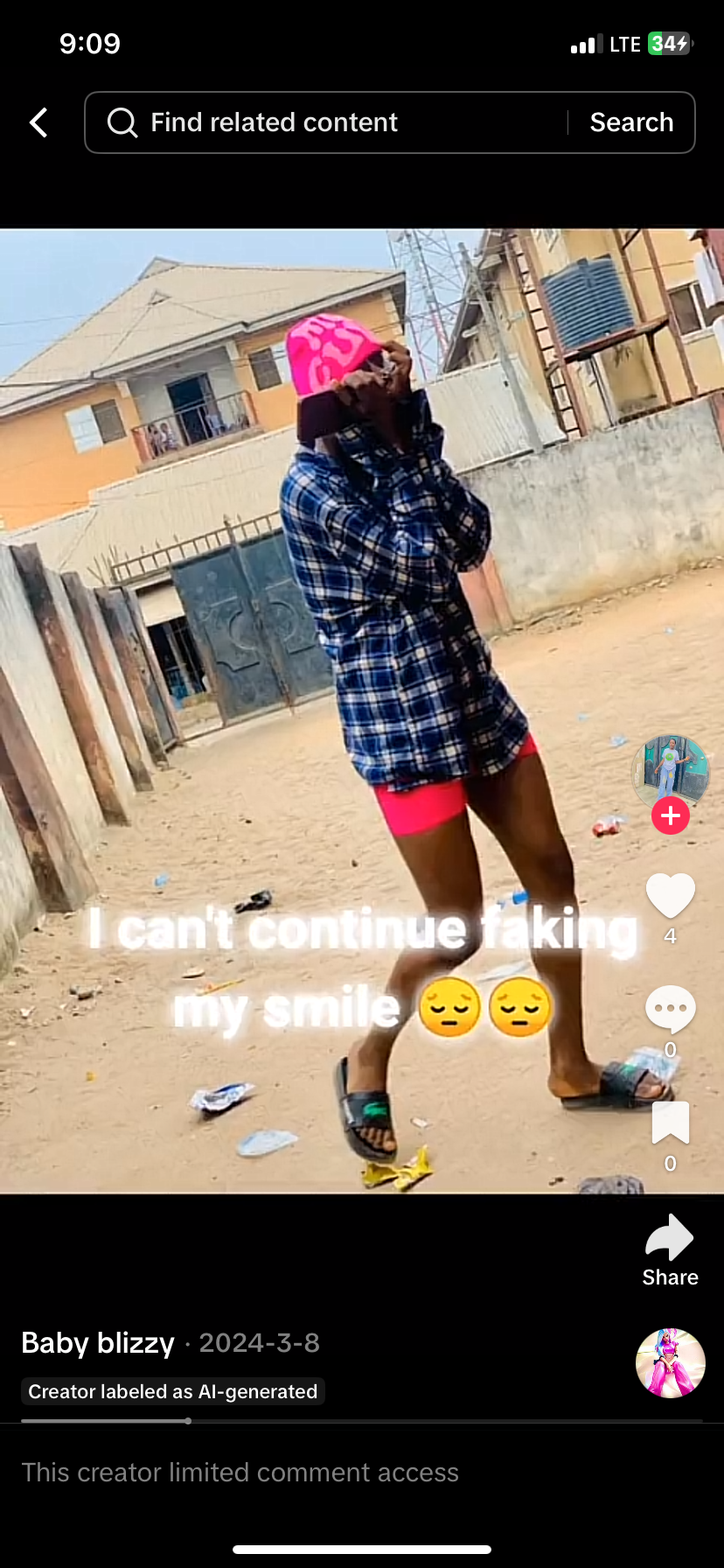The image size is (724, 1568).
Task: Like this video with the heart icon
Action: tap(671, 896)
